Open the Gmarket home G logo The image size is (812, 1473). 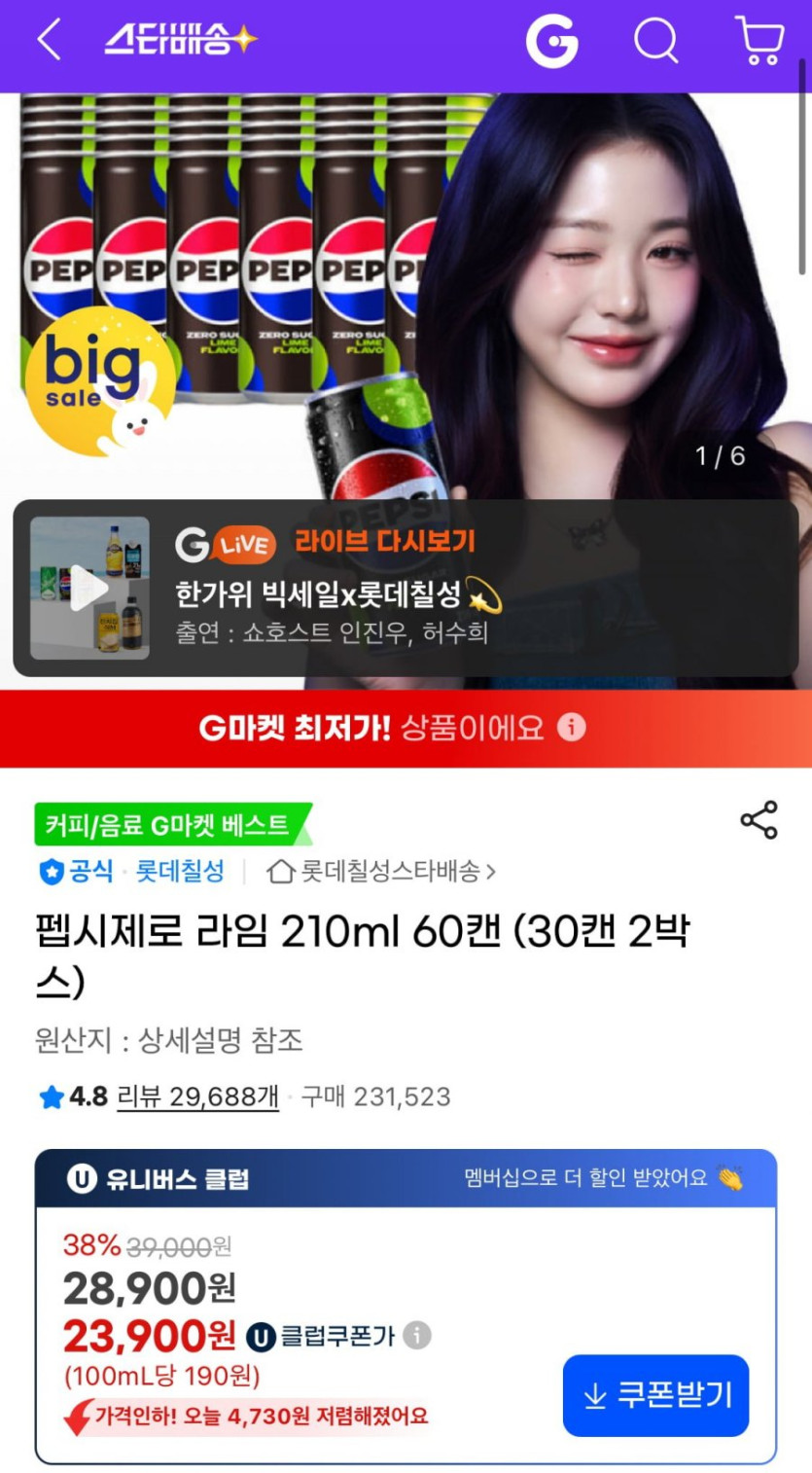[x=552, y=42]
